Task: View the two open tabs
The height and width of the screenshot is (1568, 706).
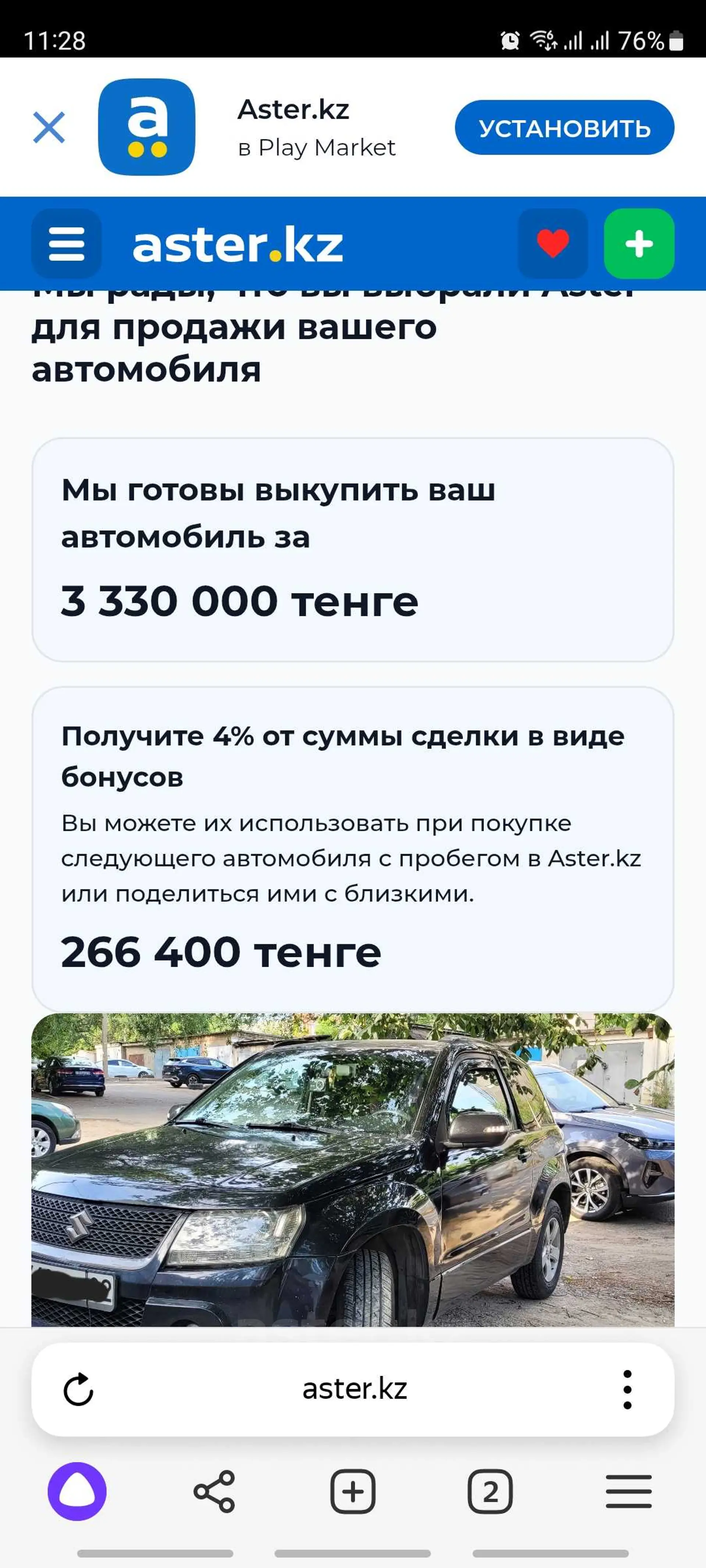Action: 491,1492
